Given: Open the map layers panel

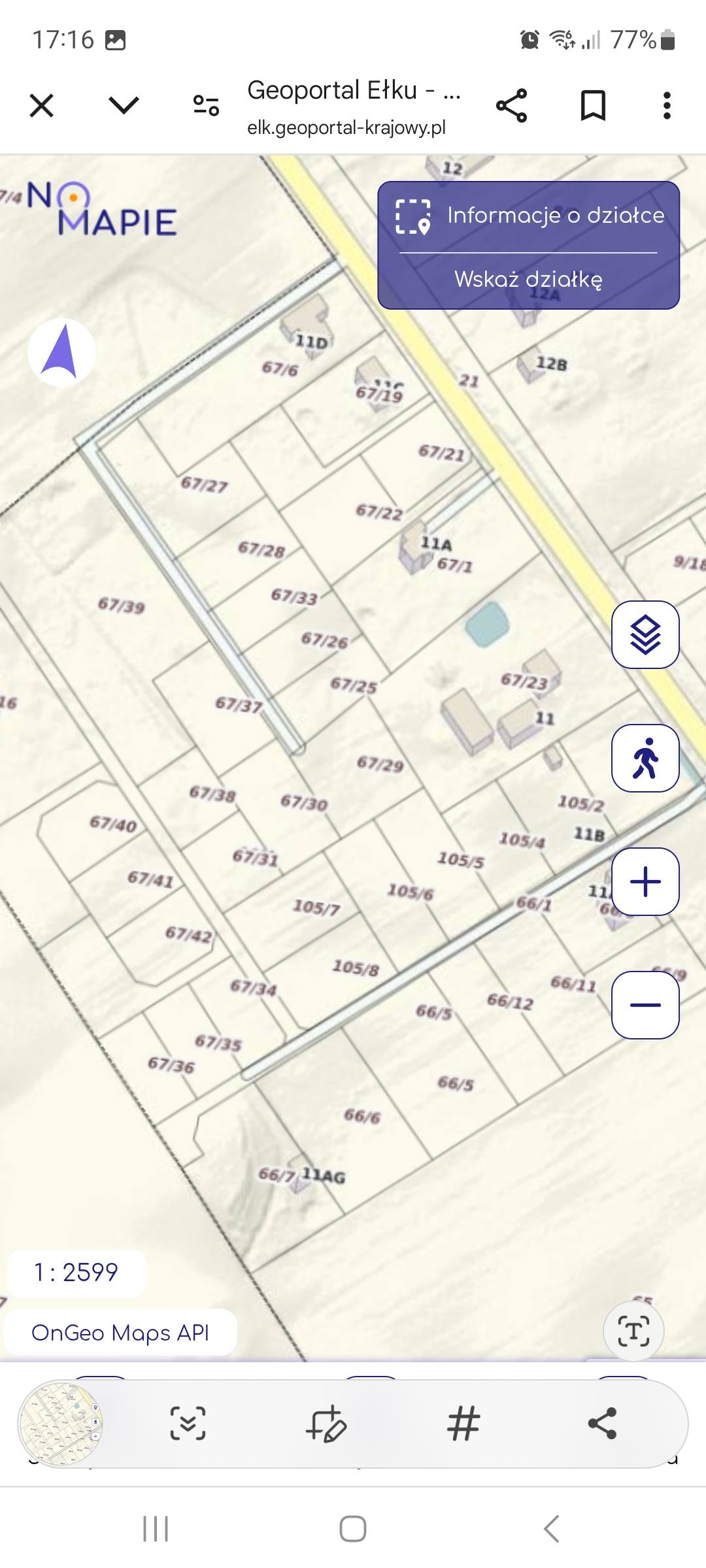Looking at the screenshot, I should [645, 634].
